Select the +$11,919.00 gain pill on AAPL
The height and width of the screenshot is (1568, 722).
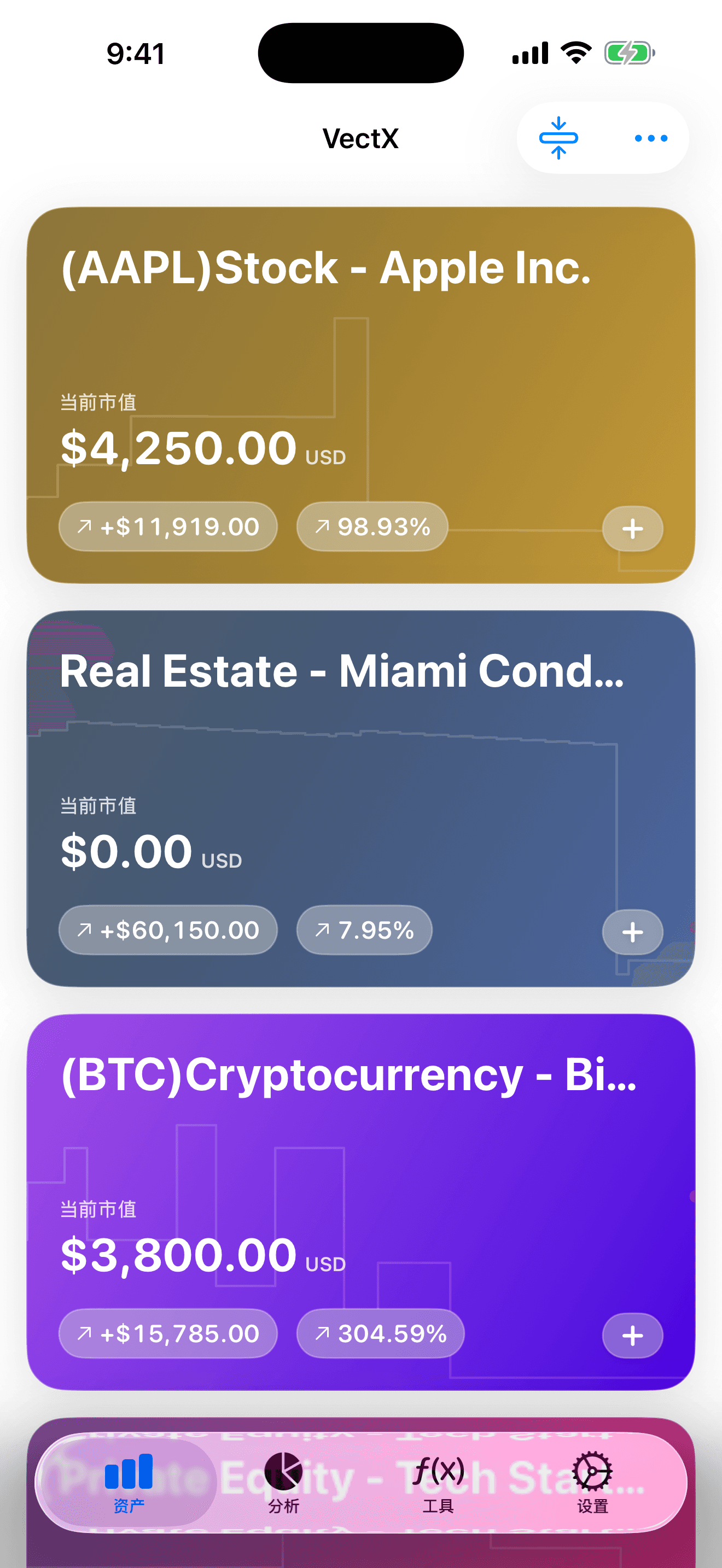click(168, 527)
